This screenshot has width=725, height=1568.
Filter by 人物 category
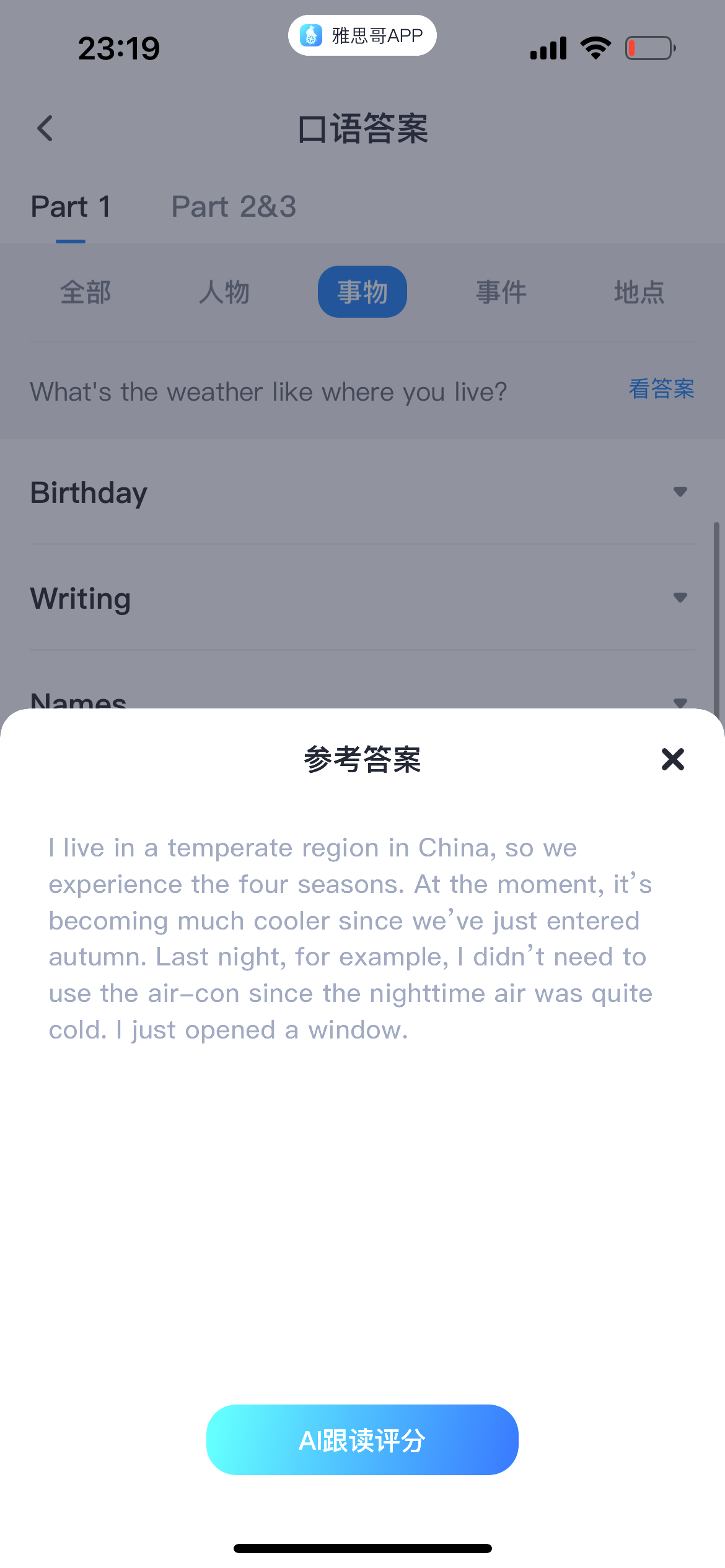224,292
